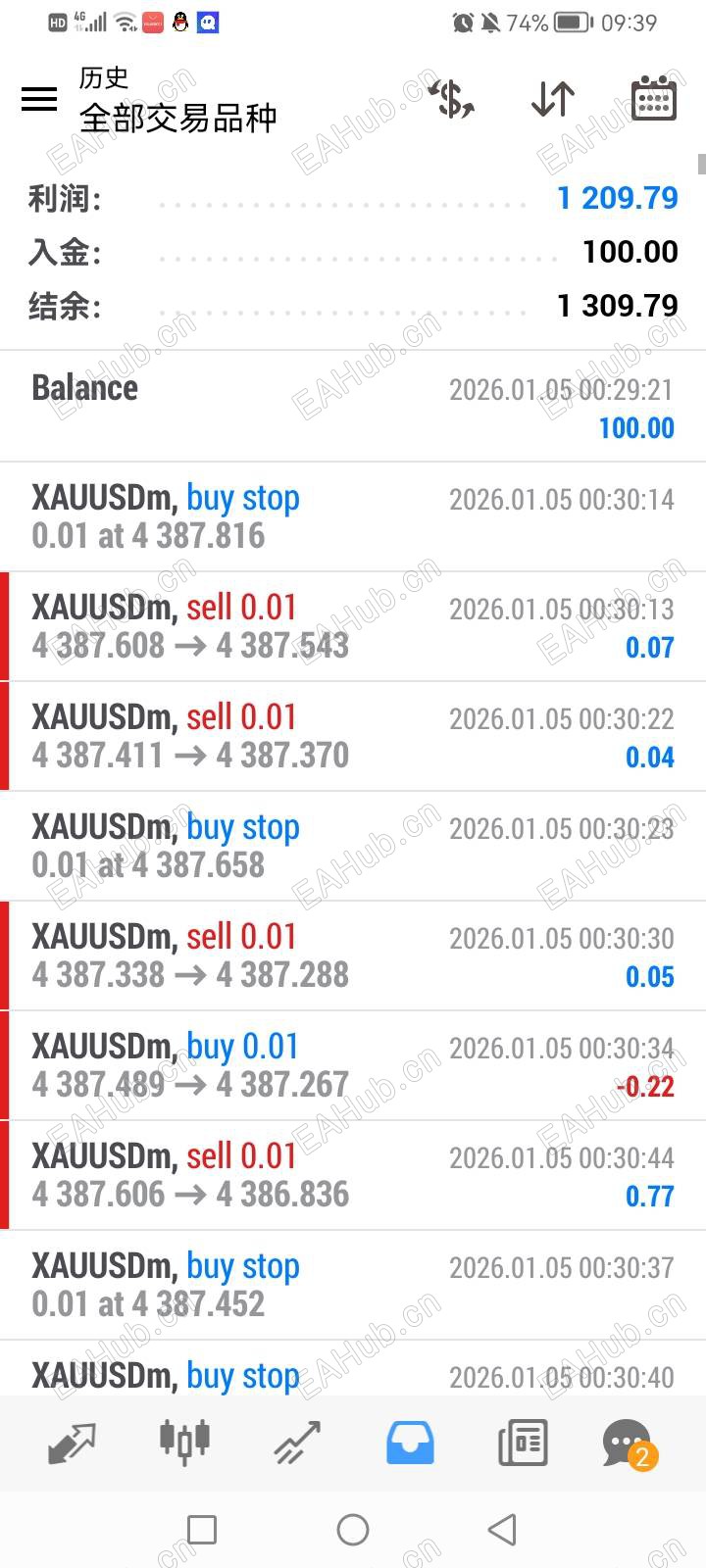Open the hamburger drawer menu

click(39, 99)
